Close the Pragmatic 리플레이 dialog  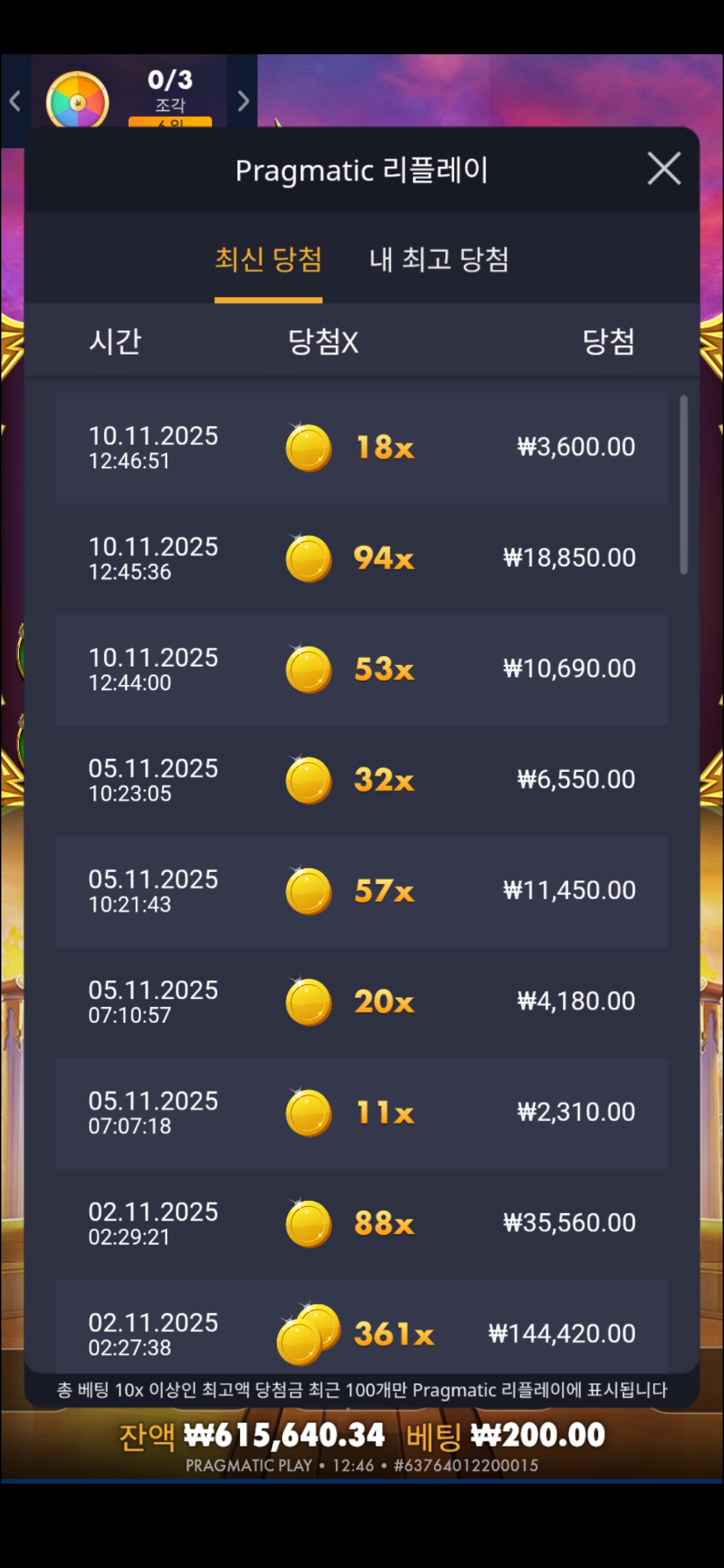[664, 168]
